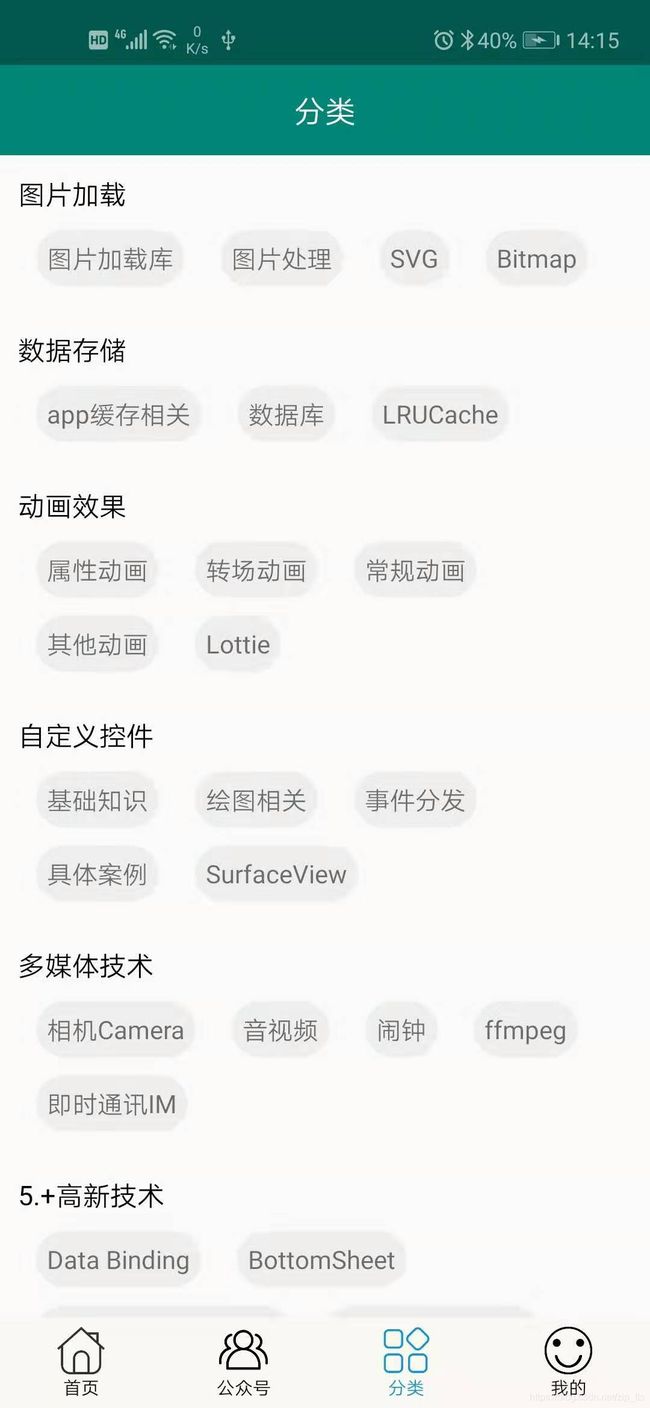This screenshot has height=1408, width=650.
Task: Open the Bitmap chip
Action: click(x=536, y=259)
